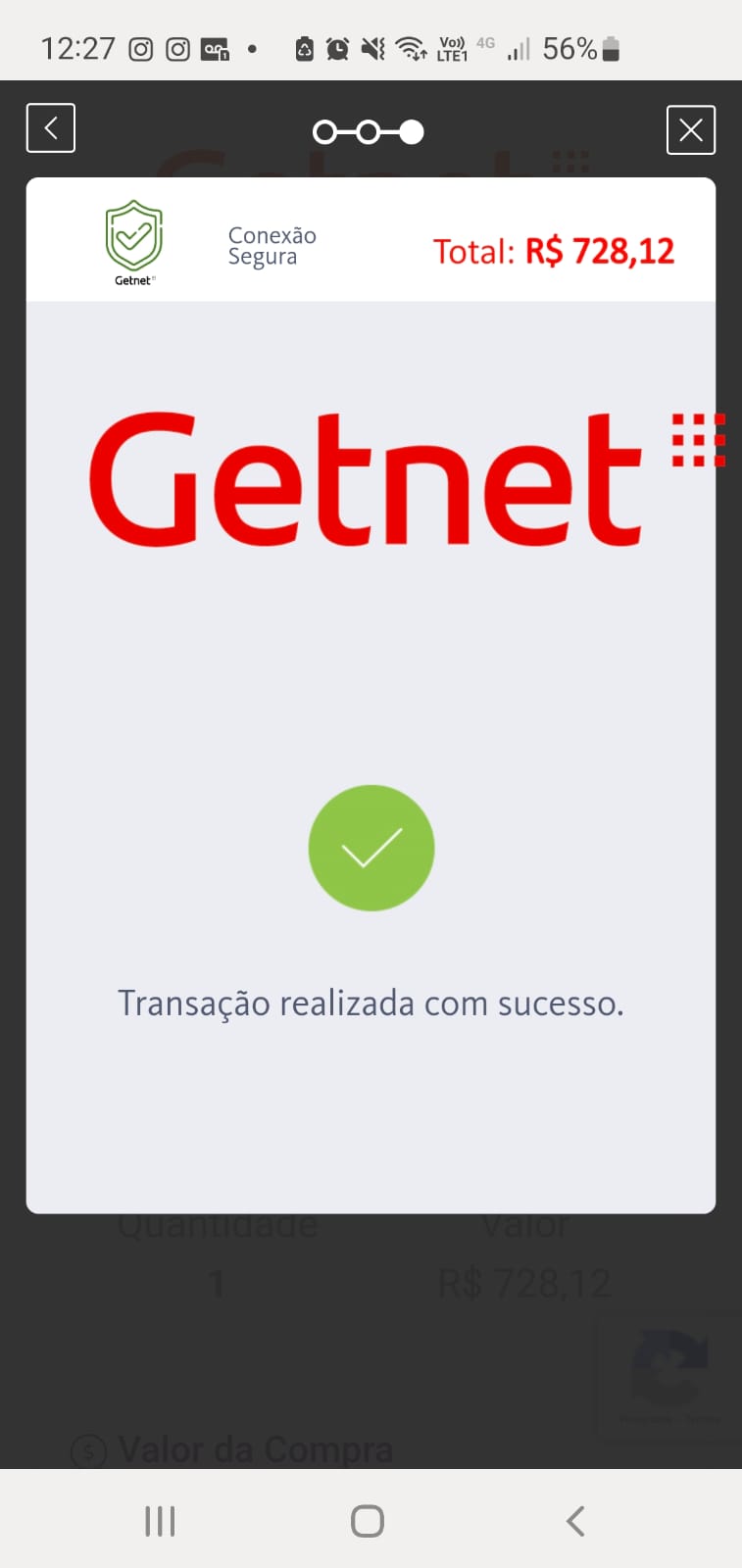Close the Getnet payment dialog
Viewport: 742px width, 1568px height.
pyautogui.click(x=691, y=129)
